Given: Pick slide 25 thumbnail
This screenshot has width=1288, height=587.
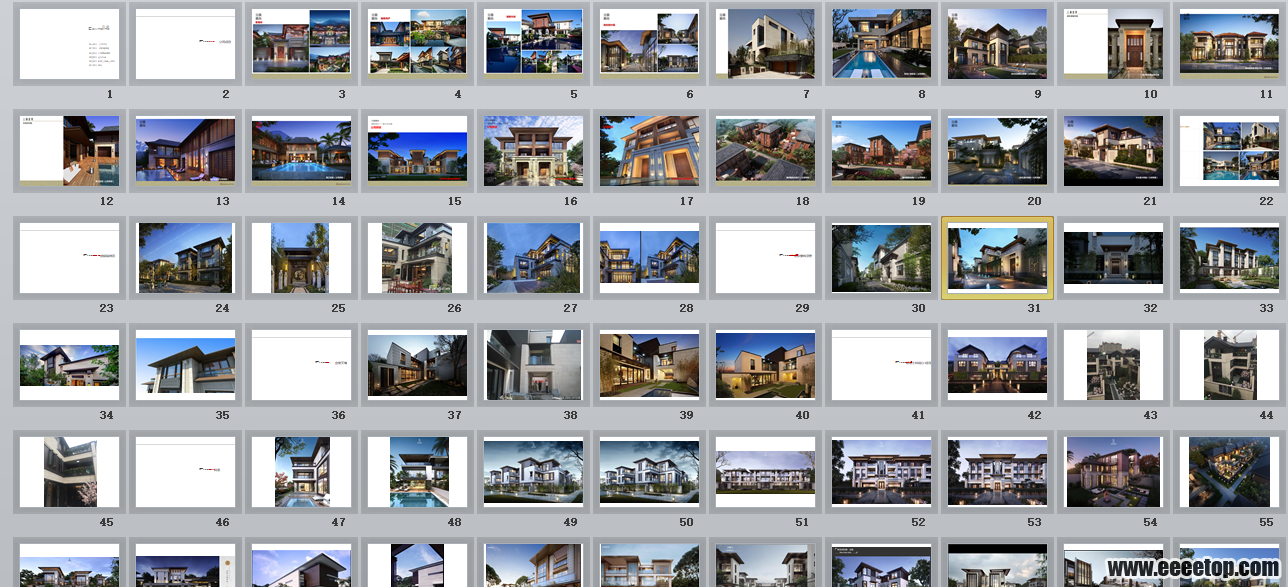Looking at the screenshot, I should tap(301, 258).
